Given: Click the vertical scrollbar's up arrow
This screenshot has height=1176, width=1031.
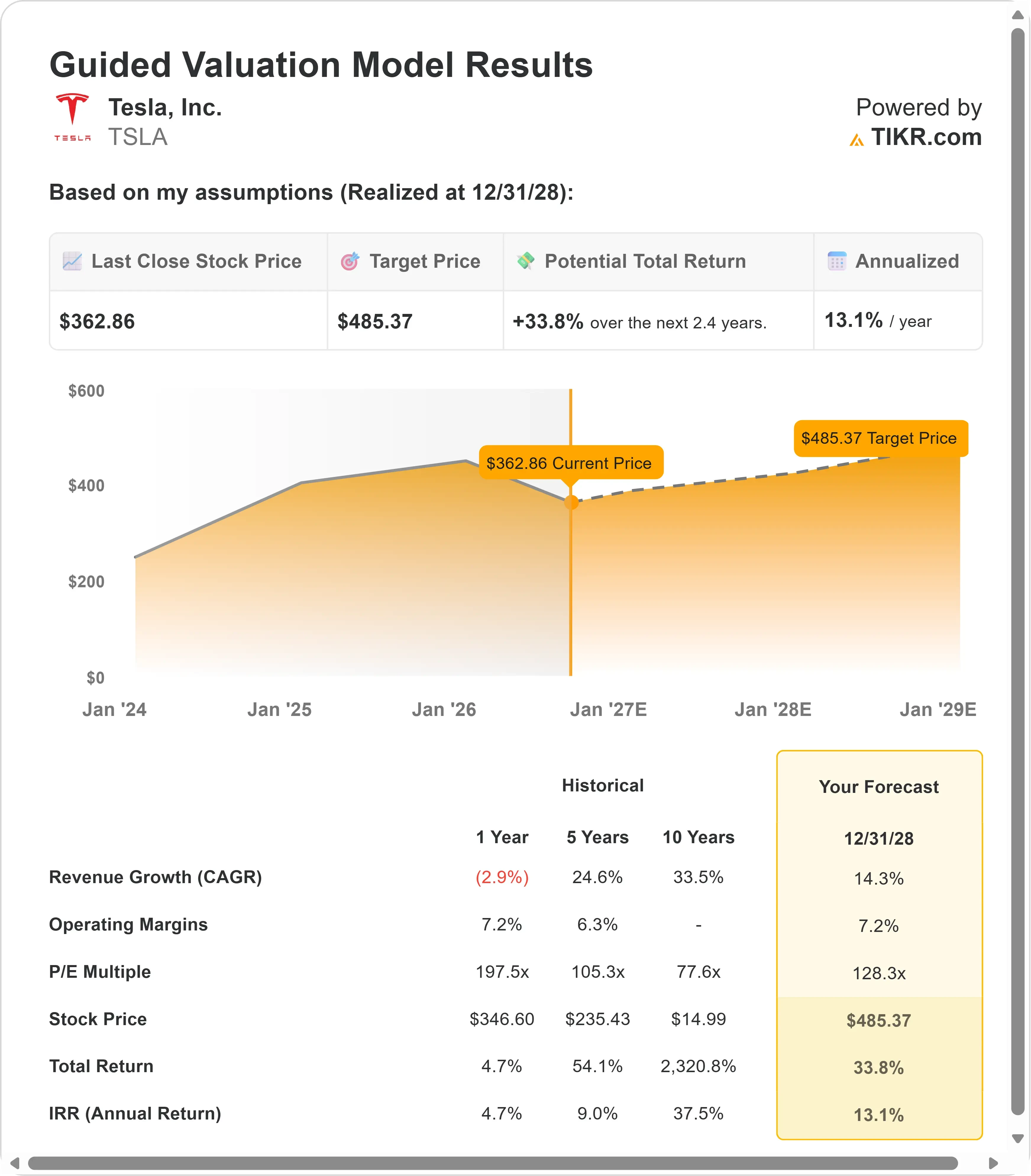Looking at the screenshot, I should pyautogui.click(x=1017, y=15).
